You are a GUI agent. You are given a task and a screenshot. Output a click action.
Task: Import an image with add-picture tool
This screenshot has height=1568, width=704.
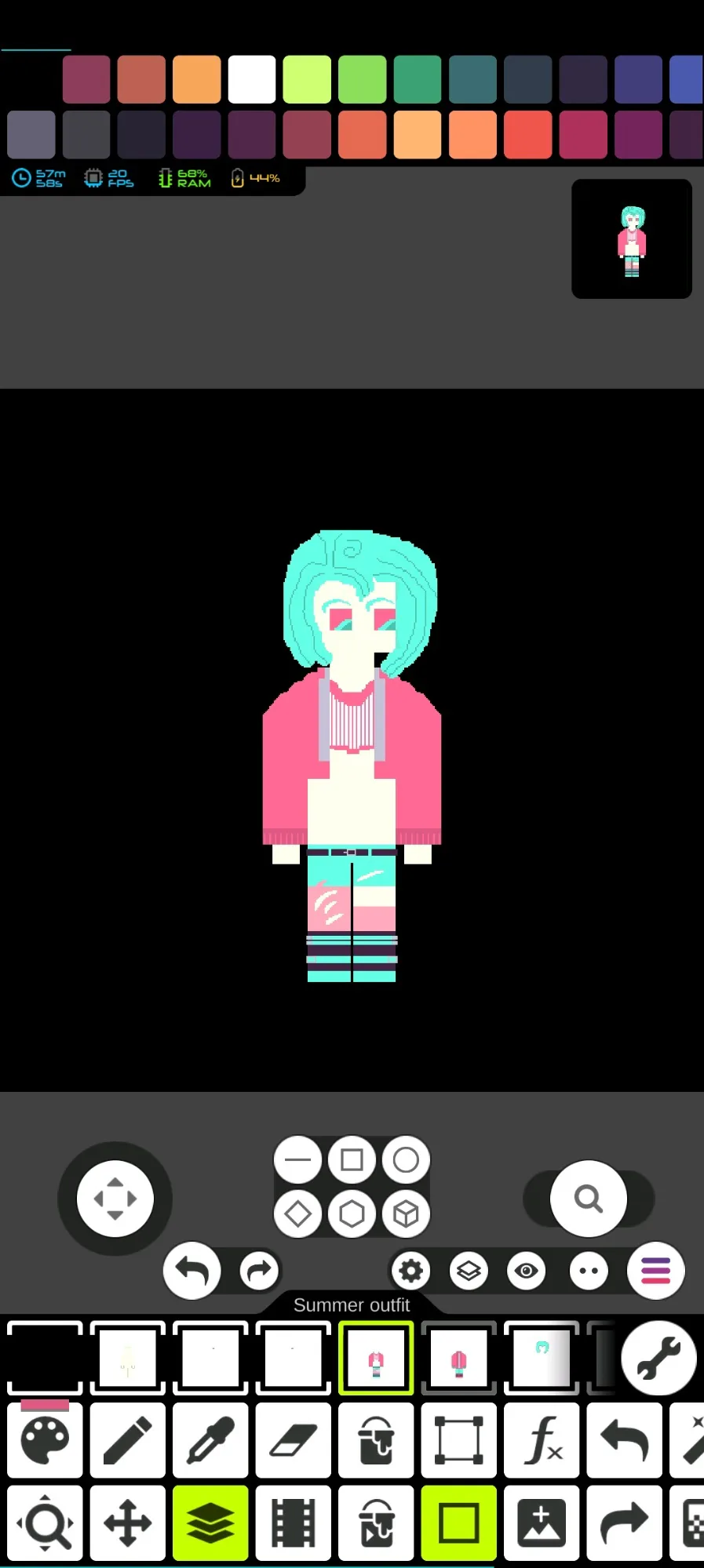click(542, 1523)
